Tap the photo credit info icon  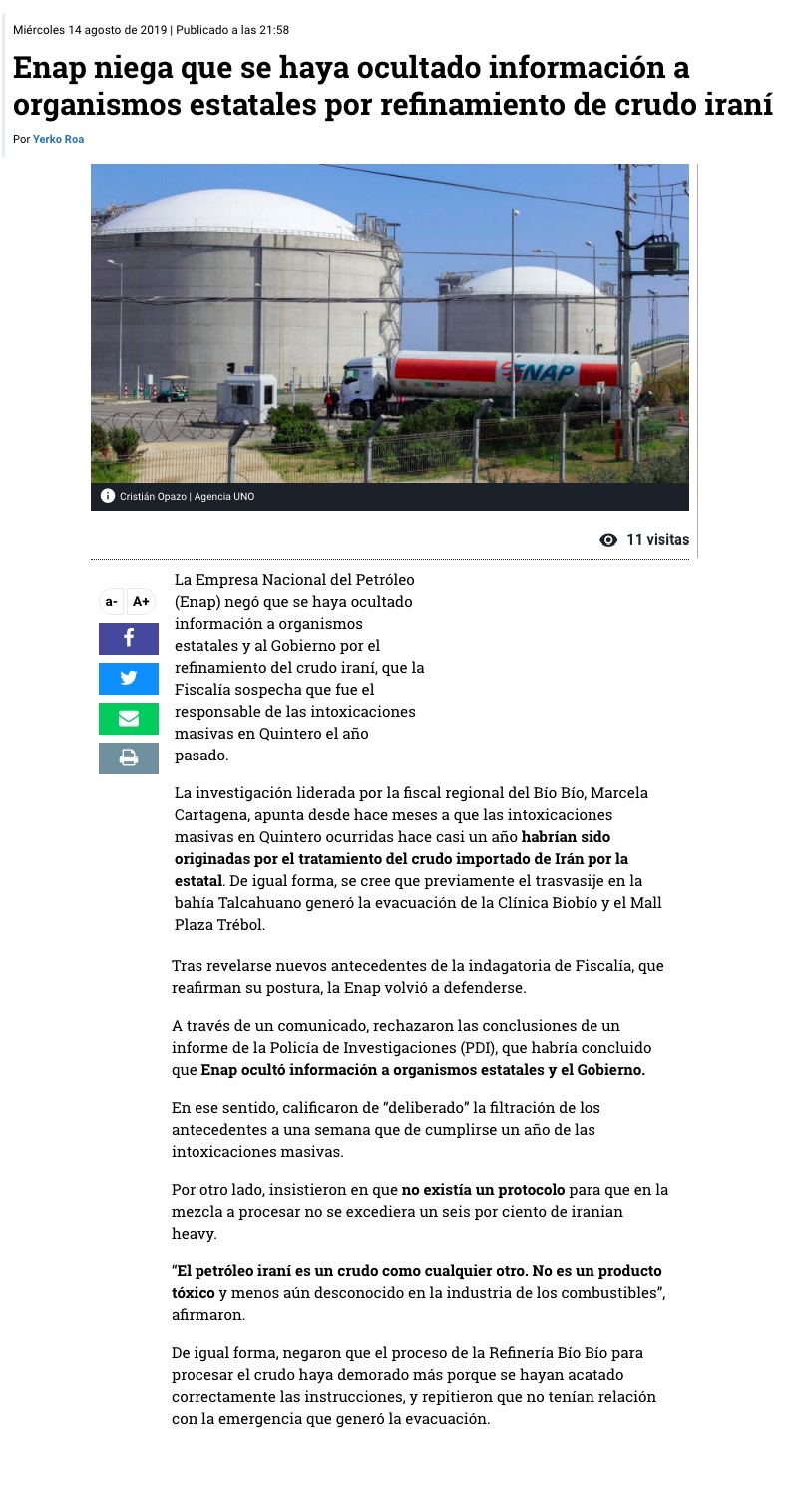108,496
